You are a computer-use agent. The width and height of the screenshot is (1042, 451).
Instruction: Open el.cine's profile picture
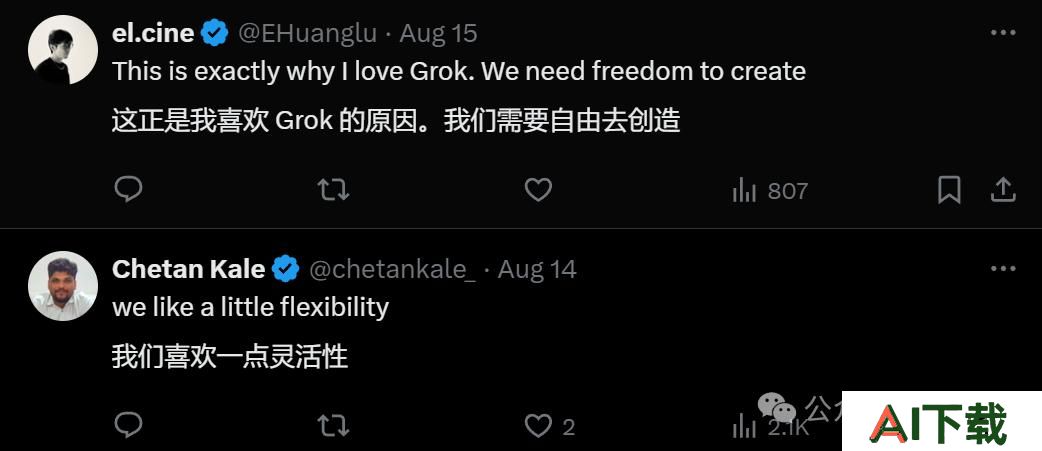click(x=63, y=50)
